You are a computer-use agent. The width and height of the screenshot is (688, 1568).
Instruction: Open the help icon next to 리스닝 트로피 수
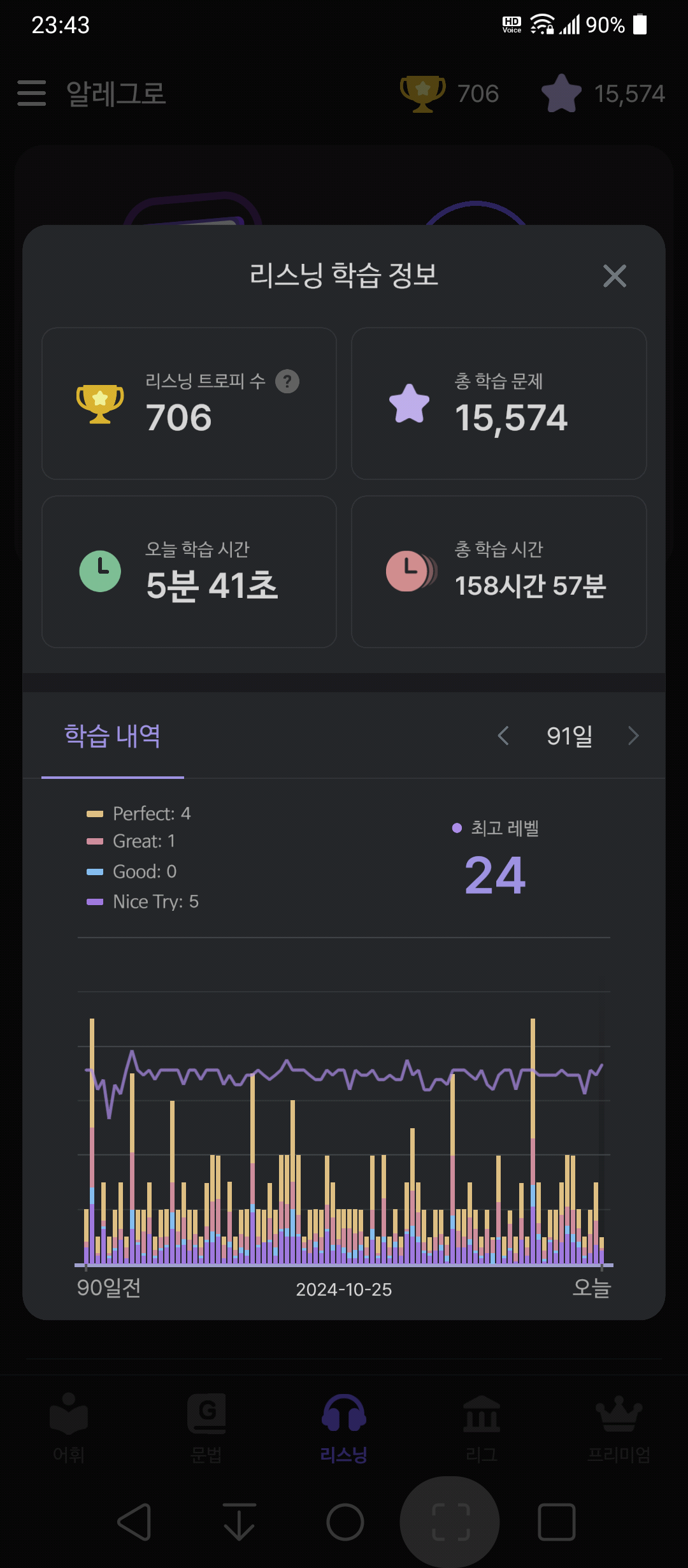tap(287, 381)
